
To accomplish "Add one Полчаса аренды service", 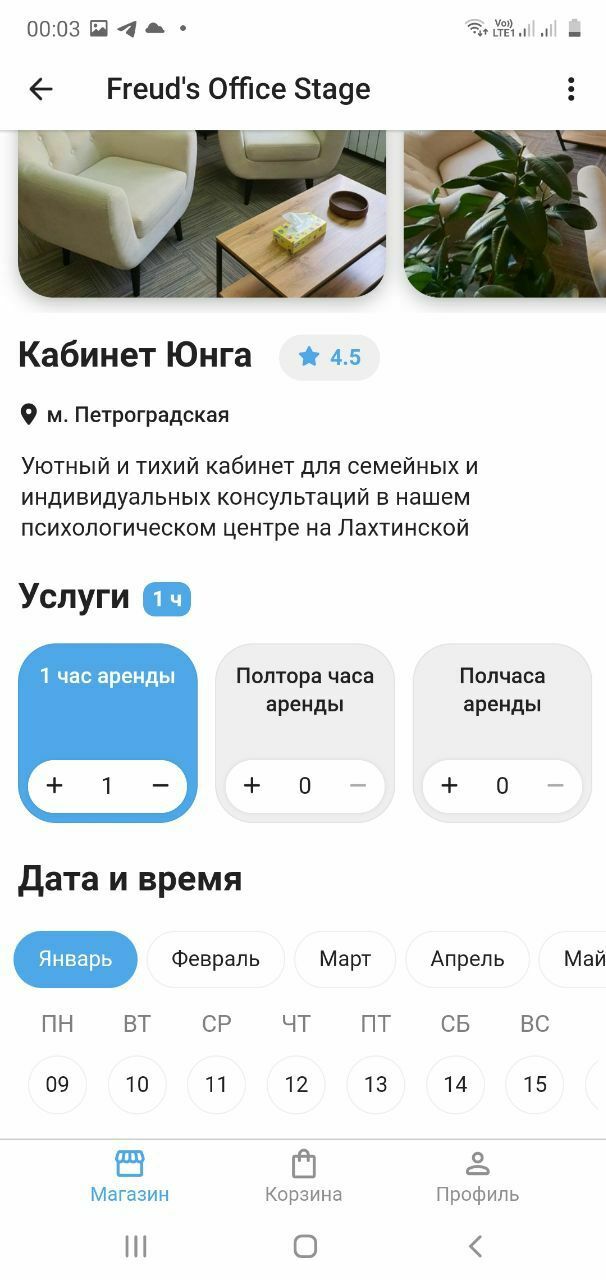I will [449, 786].
